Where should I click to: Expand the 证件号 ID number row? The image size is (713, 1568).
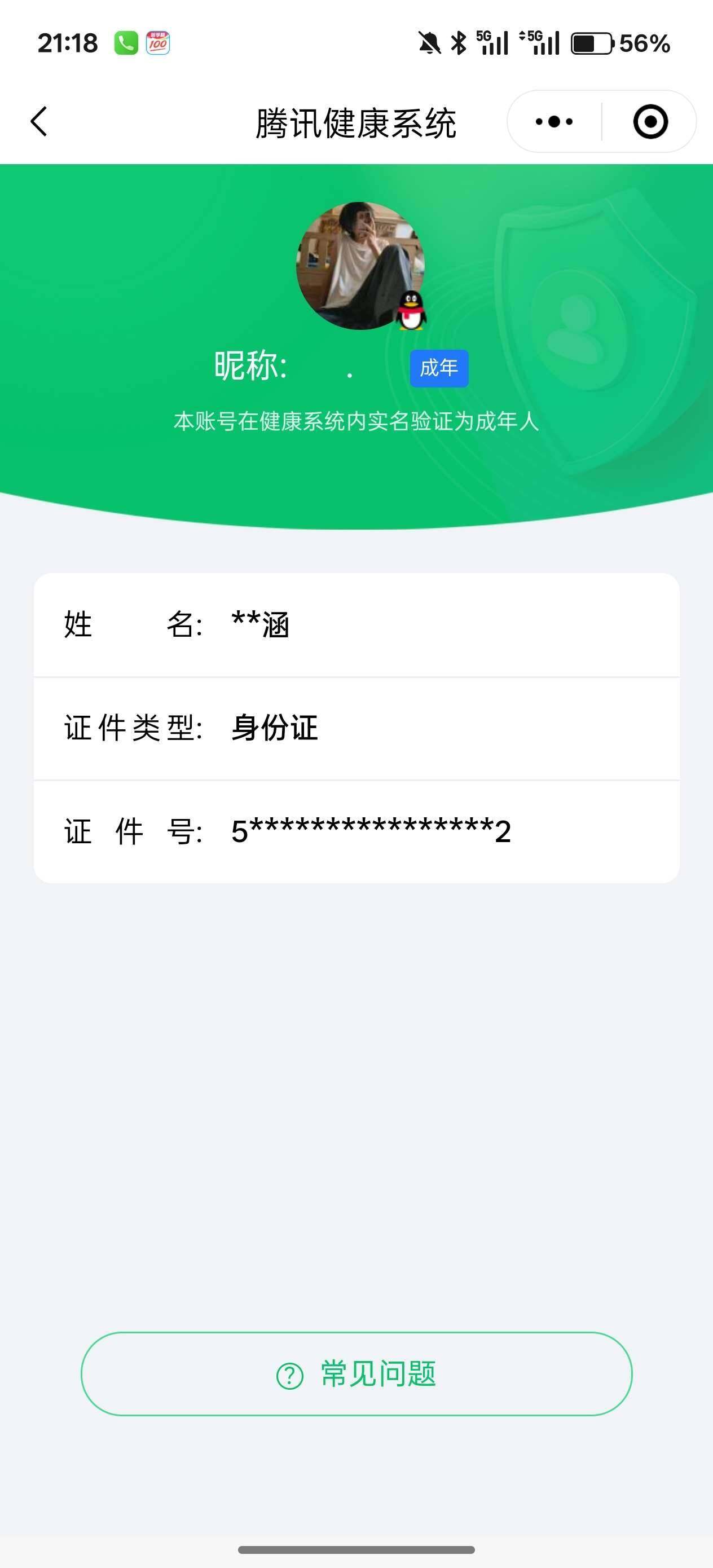point(356,833)
